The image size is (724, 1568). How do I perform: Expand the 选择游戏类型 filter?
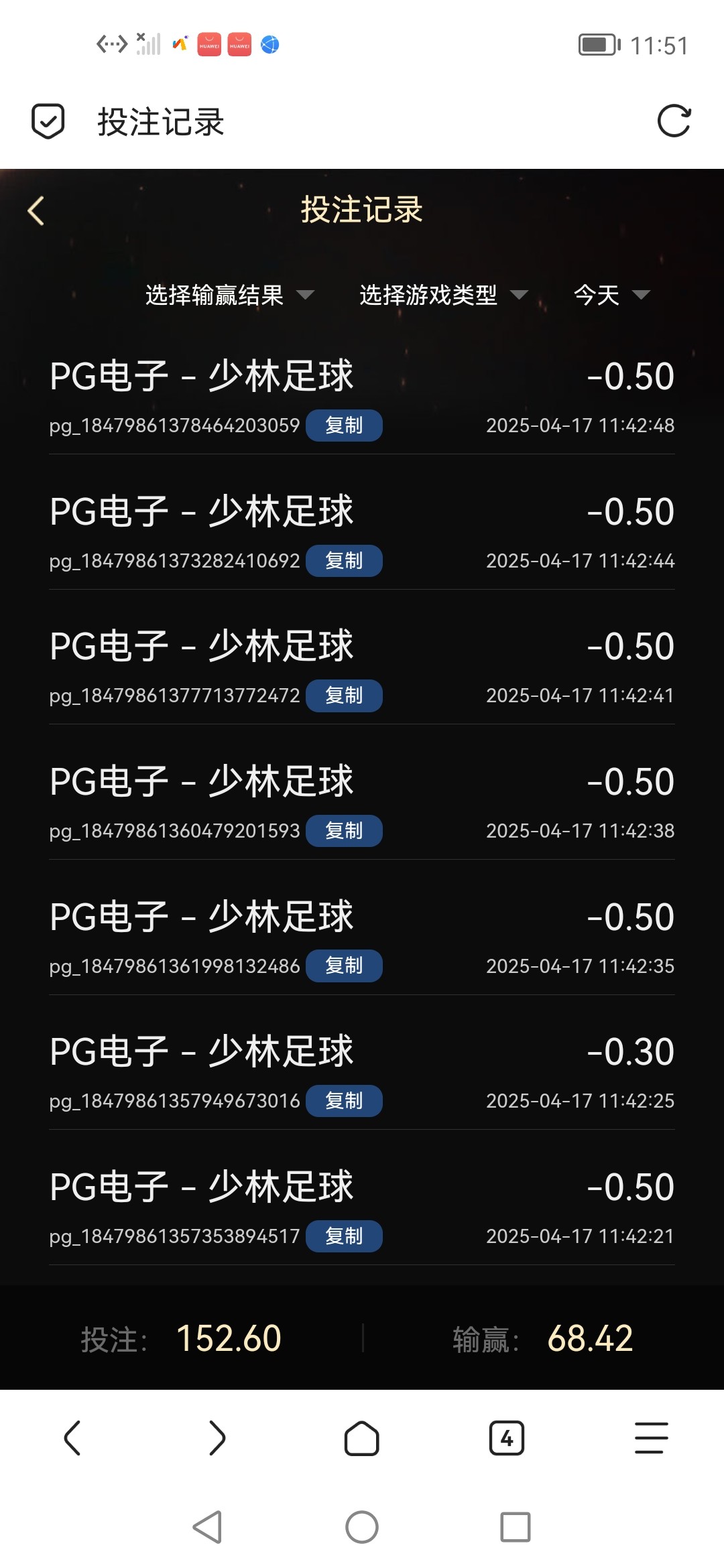tap(443, 295)
